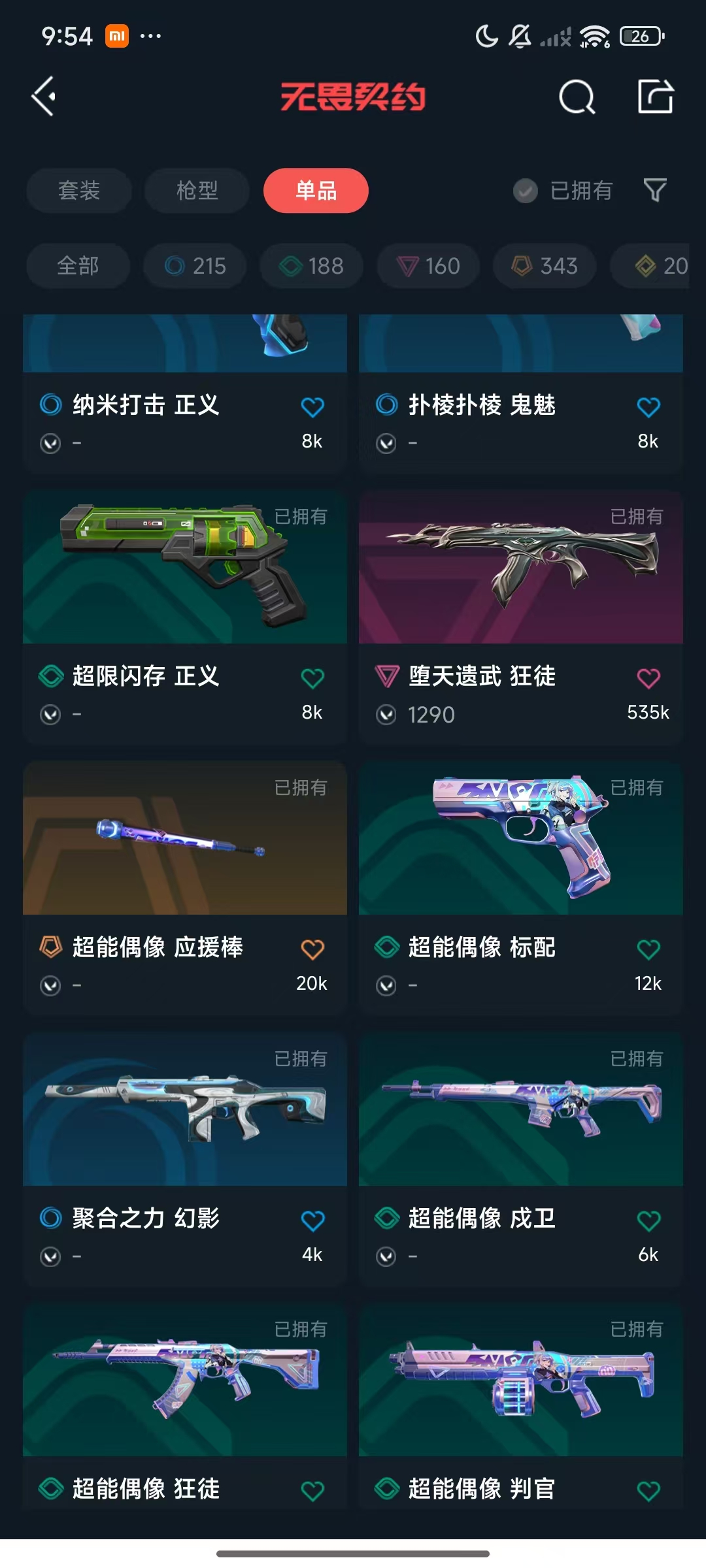Open the 超能偶像 标配 skin card

[x=521, y=888]
